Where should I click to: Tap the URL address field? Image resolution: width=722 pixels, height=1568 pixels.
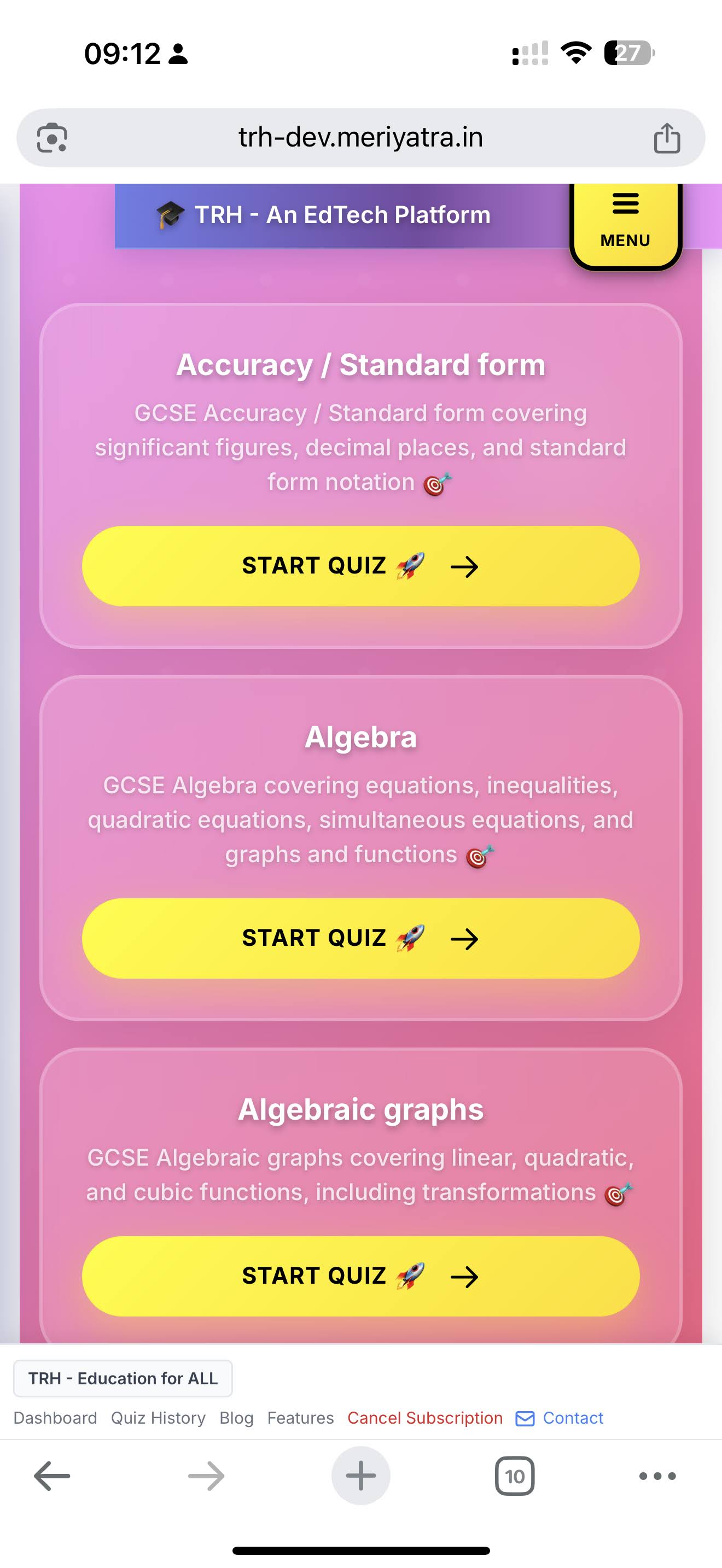click(360, 138)
